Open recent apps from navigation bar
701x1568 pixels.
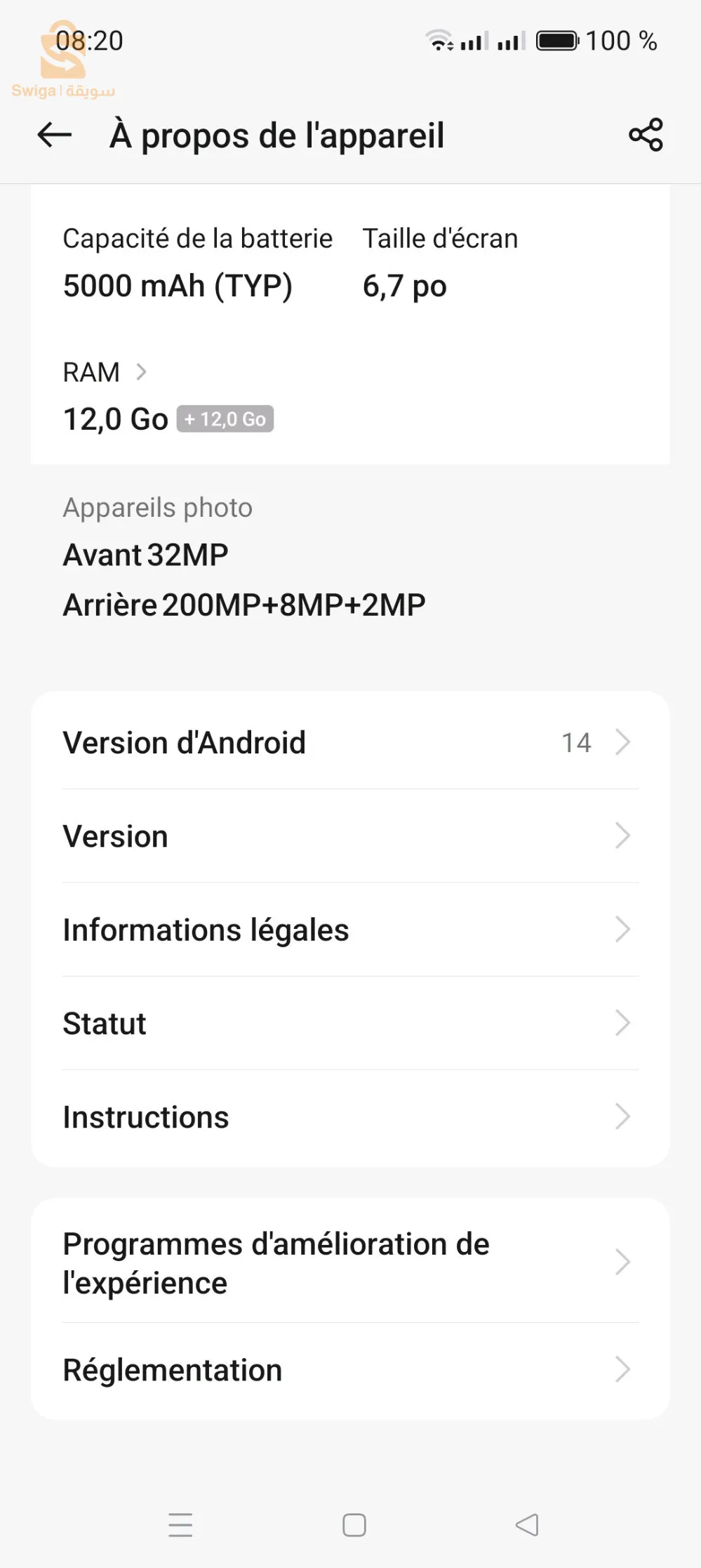[180, 1524]
